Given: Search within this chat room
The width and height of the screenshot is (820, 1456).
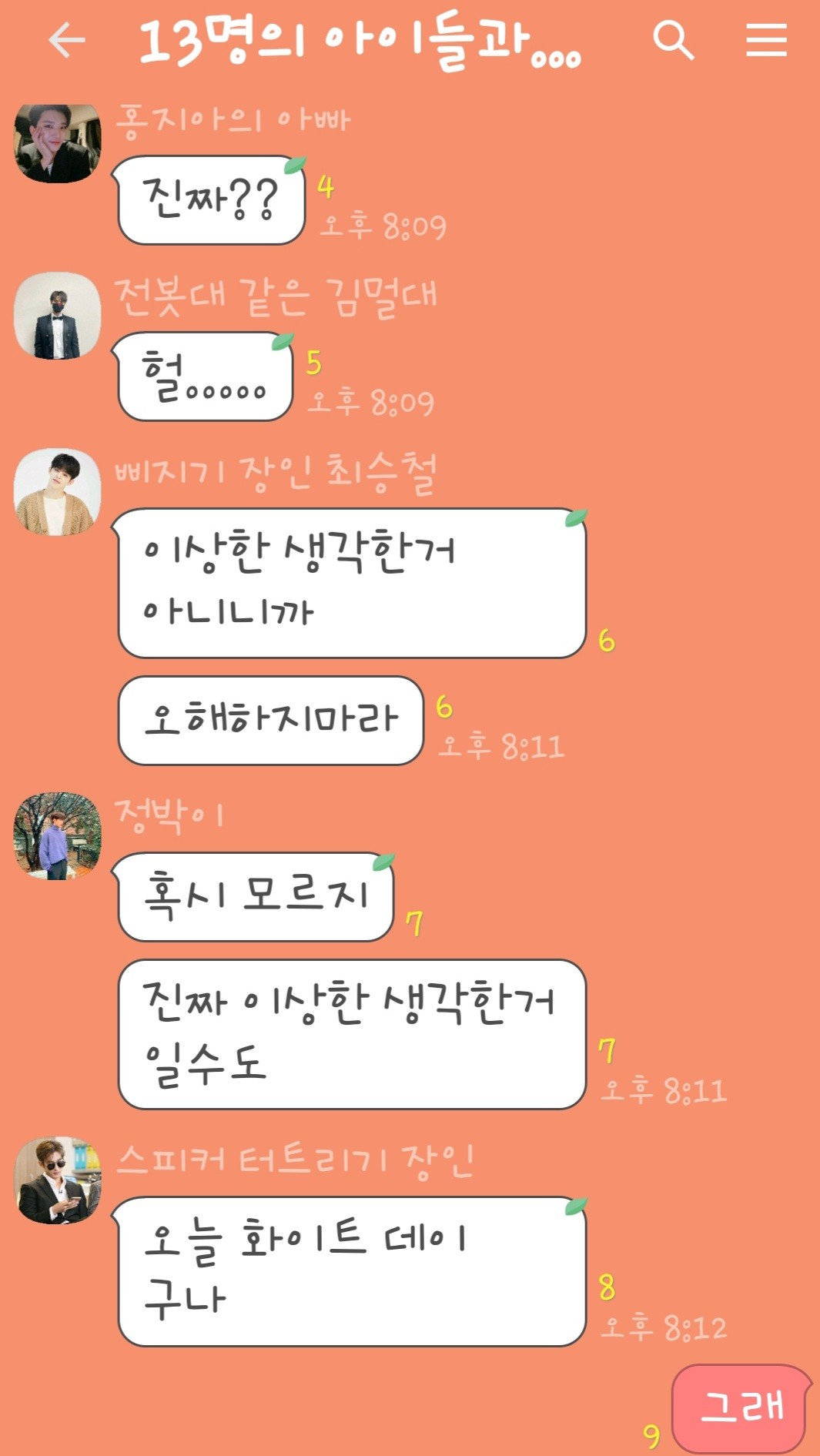Looking at the screenshot, I should 673,40.
